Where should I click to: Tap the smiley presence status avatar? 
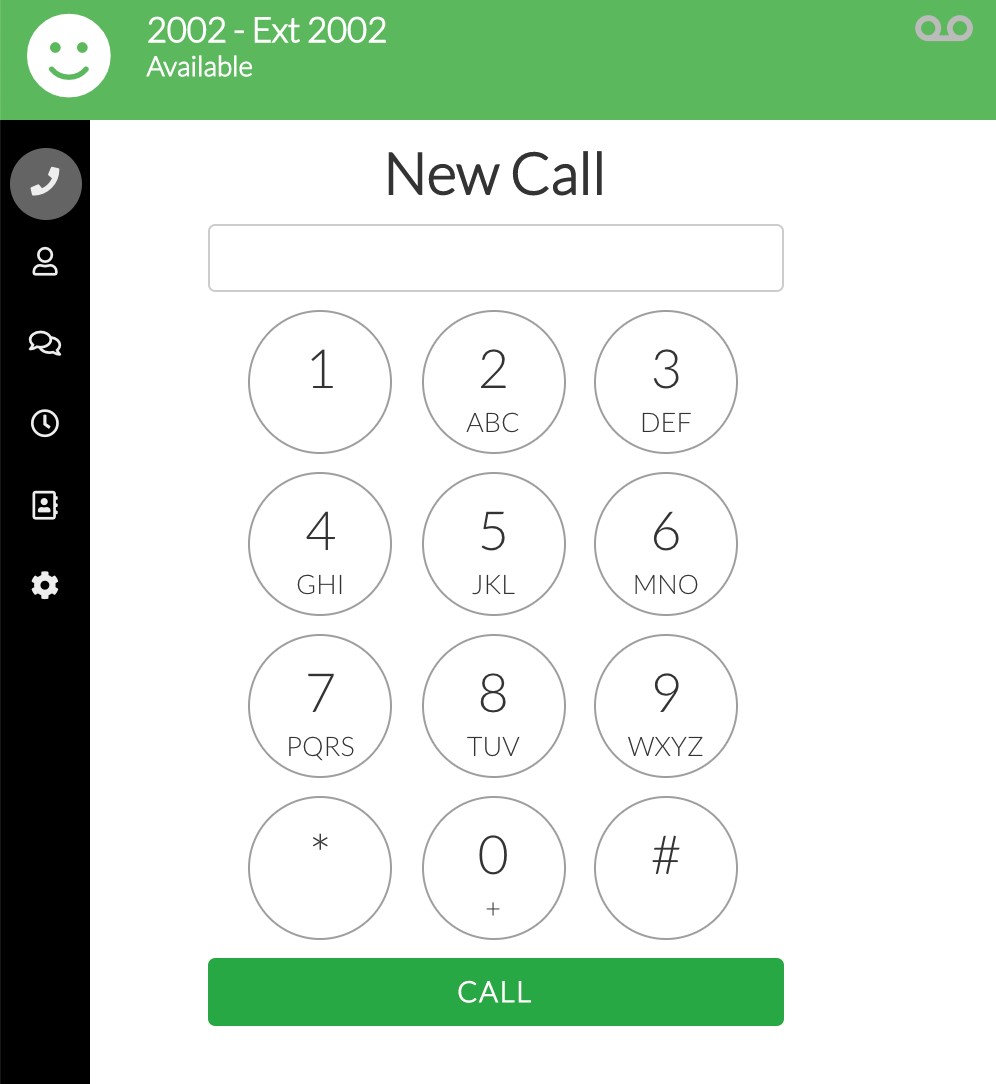69,57
